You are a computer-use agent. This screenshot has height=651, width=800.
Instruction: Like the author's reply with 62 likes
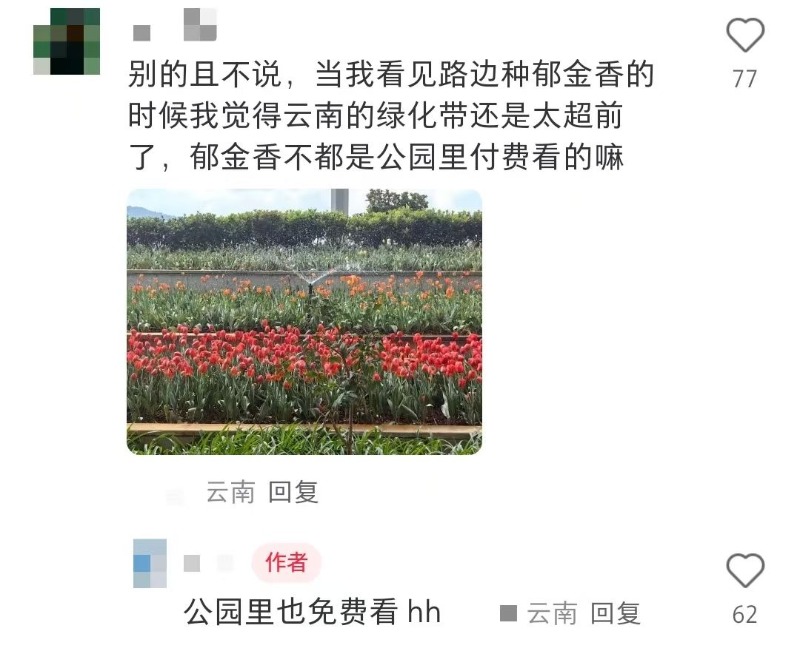(744, 571)
